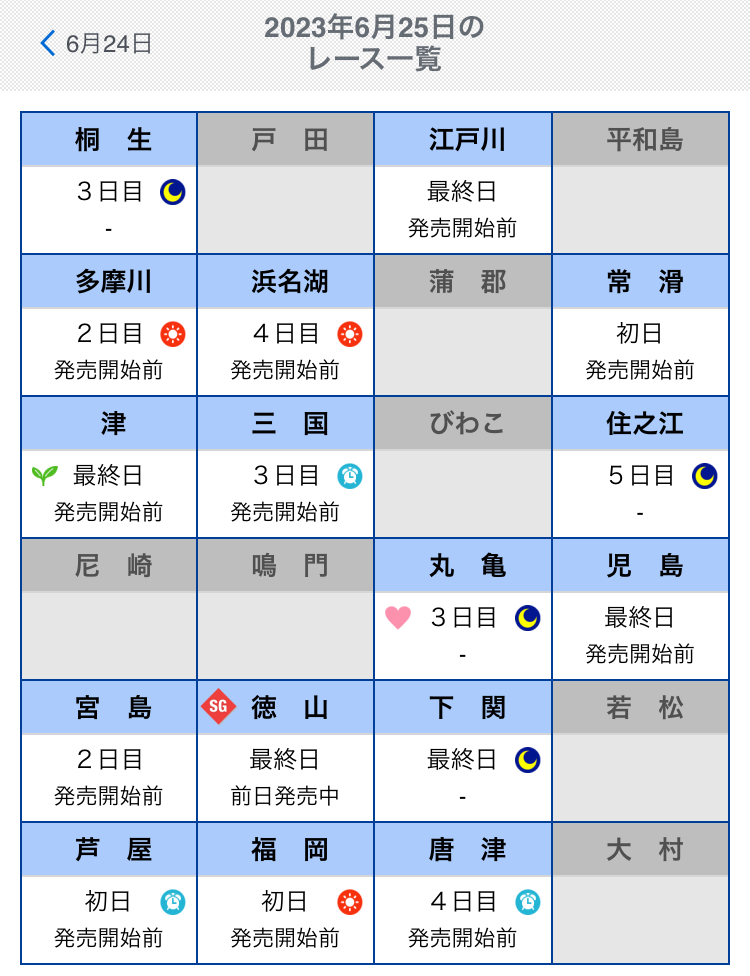View the 津 final day races
The width and height of the screenshot is (750, 976).
[109, 493]
